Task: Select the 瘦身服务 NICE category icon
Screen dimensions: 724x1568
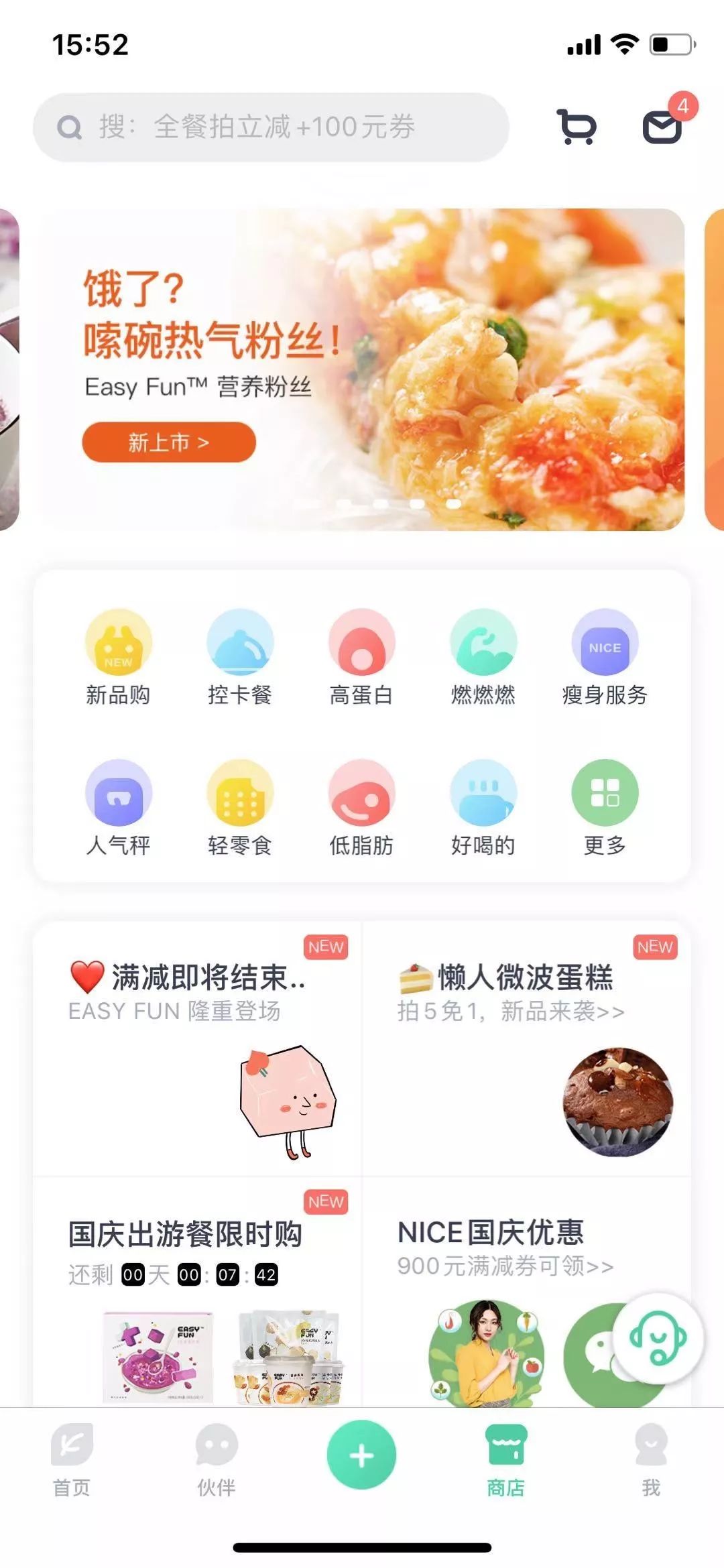Action: 603,646
